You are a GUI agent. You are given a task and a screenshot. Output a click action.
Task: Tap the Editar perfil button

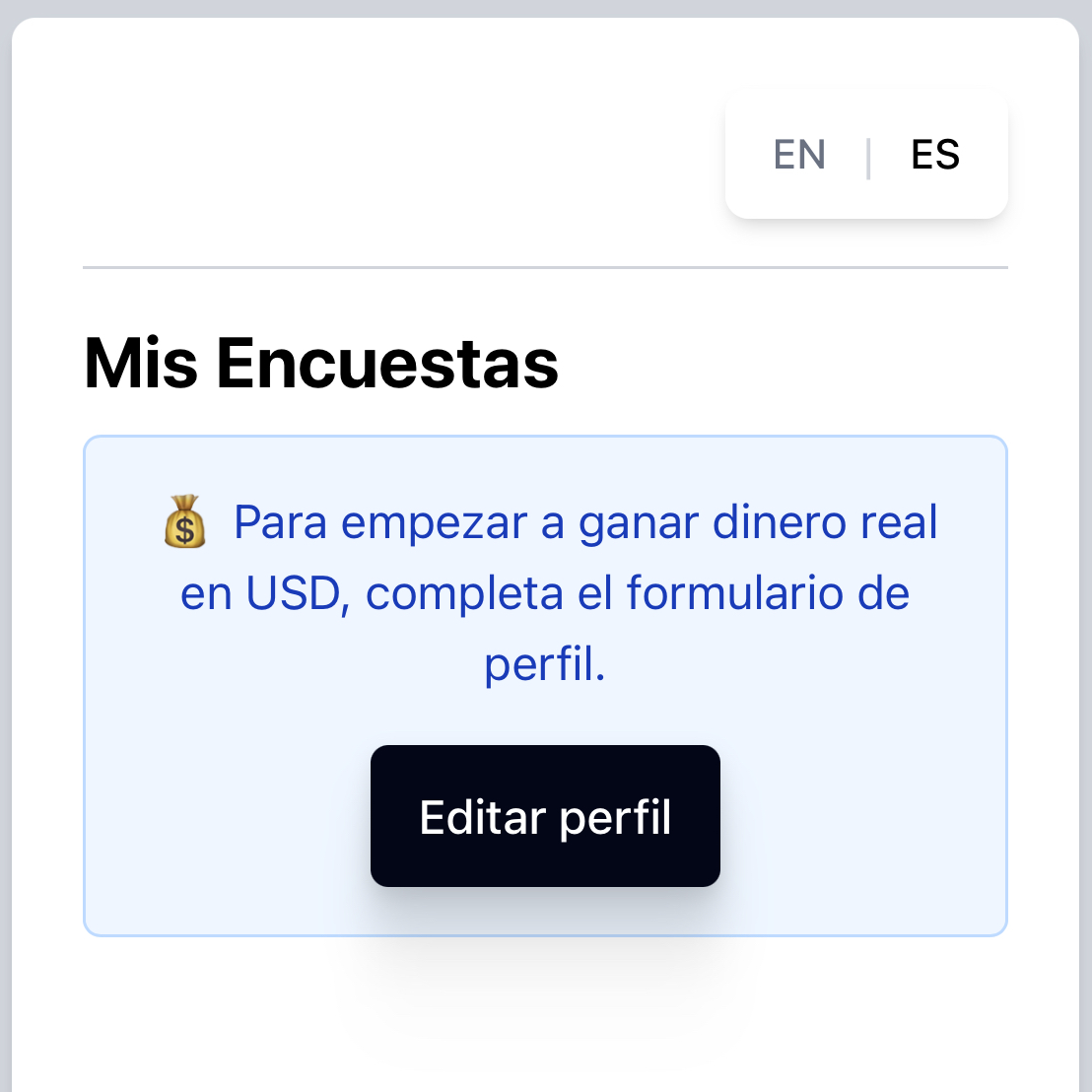(545, 816)
